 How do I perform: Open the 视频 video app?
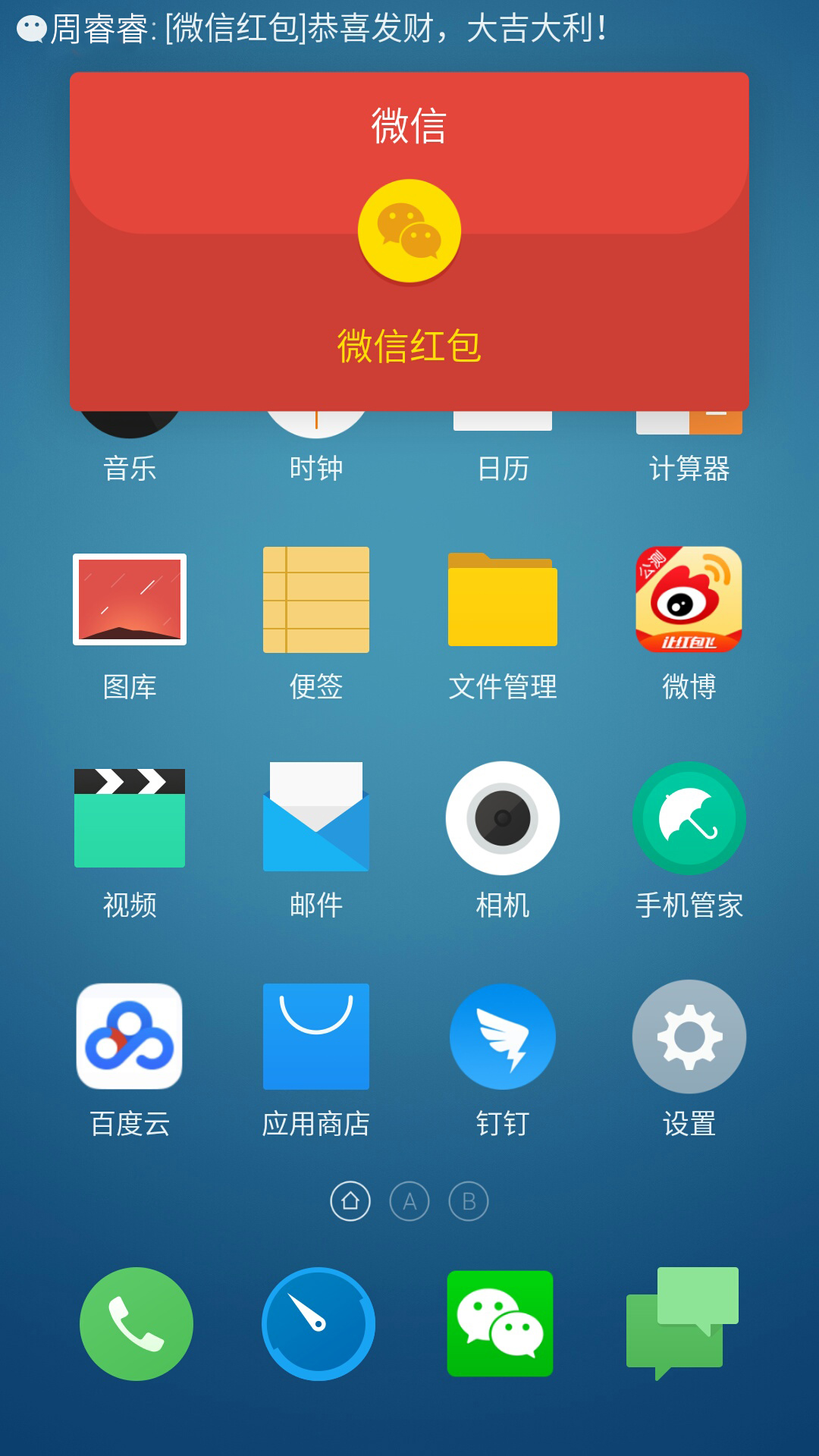coord(130,818)
